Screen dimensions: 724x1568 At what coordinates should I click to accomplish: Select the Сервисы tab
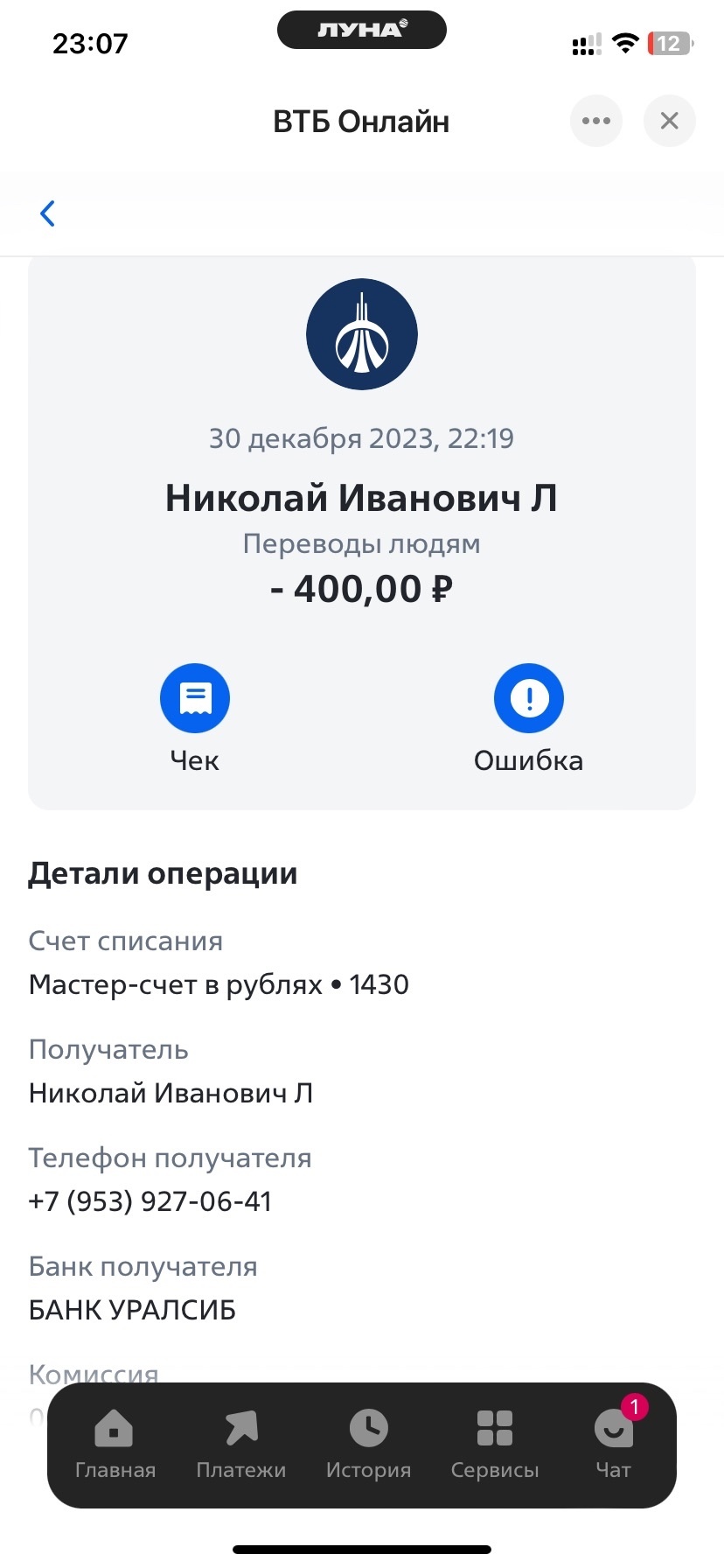[495, 1445]
